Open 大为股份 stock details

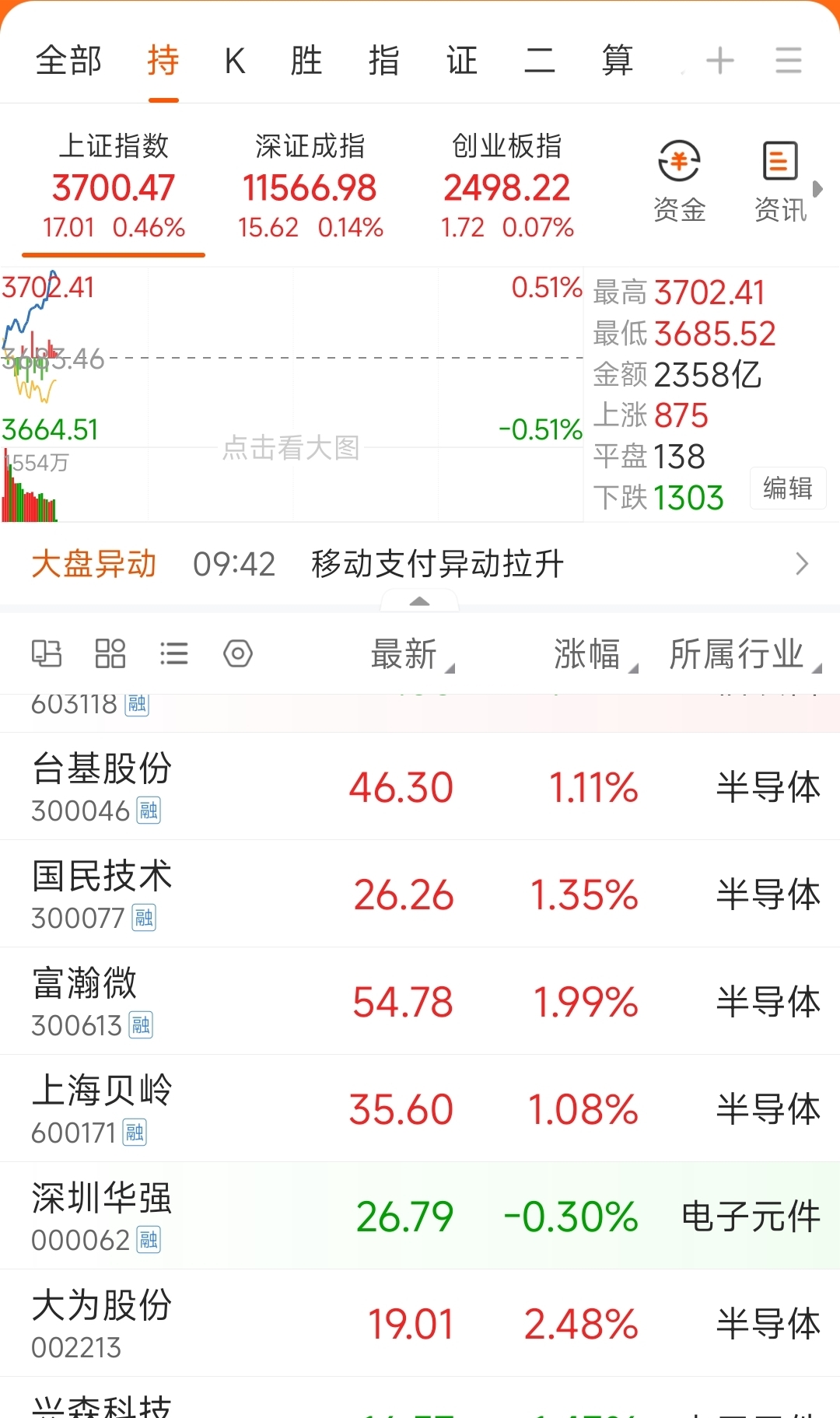pyautogui.click(x=420, y=1323)
